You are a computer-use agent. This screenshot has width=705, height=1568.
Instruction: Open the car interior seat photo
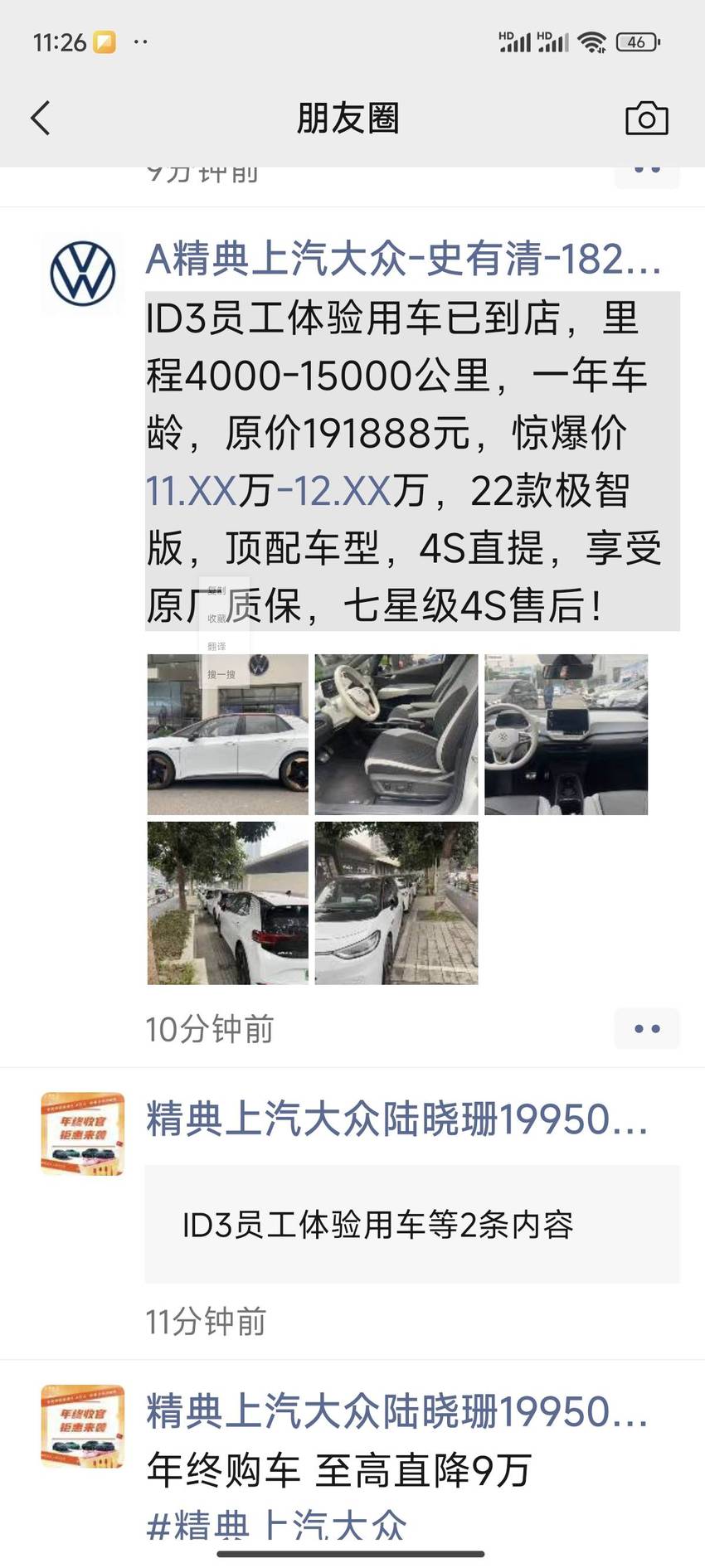click(x=396, y=735)
